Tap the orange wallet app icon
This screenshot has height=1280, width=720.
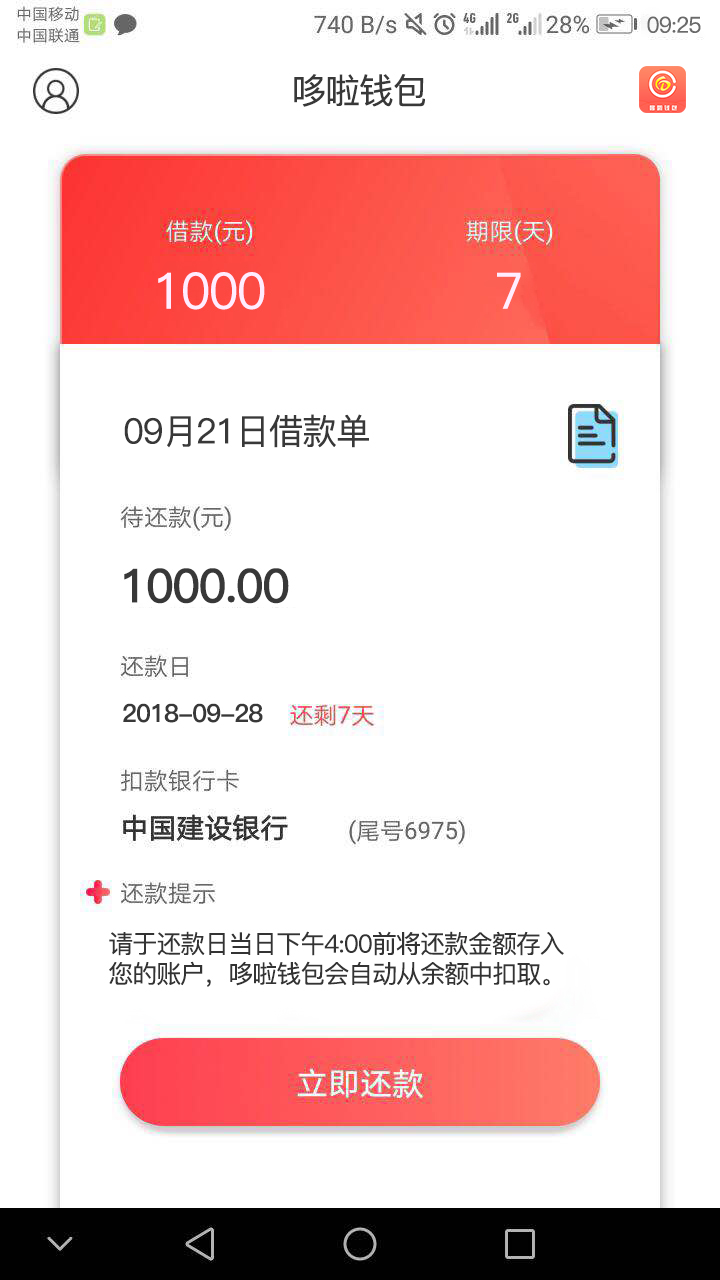tap(662, 90)
